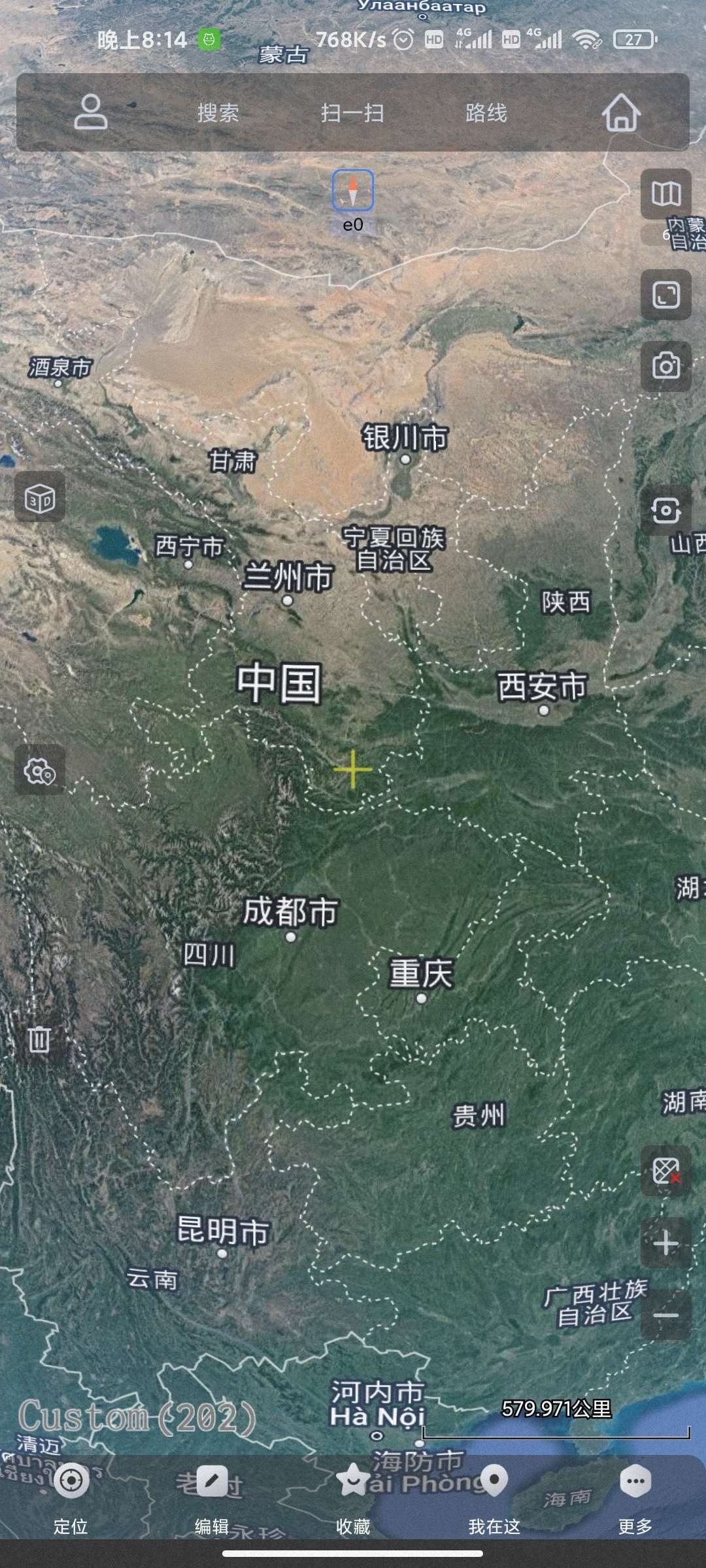Screen dimensions: 706x1568
Task: Zoom out with the minus button
Action: click(666, 1315)
